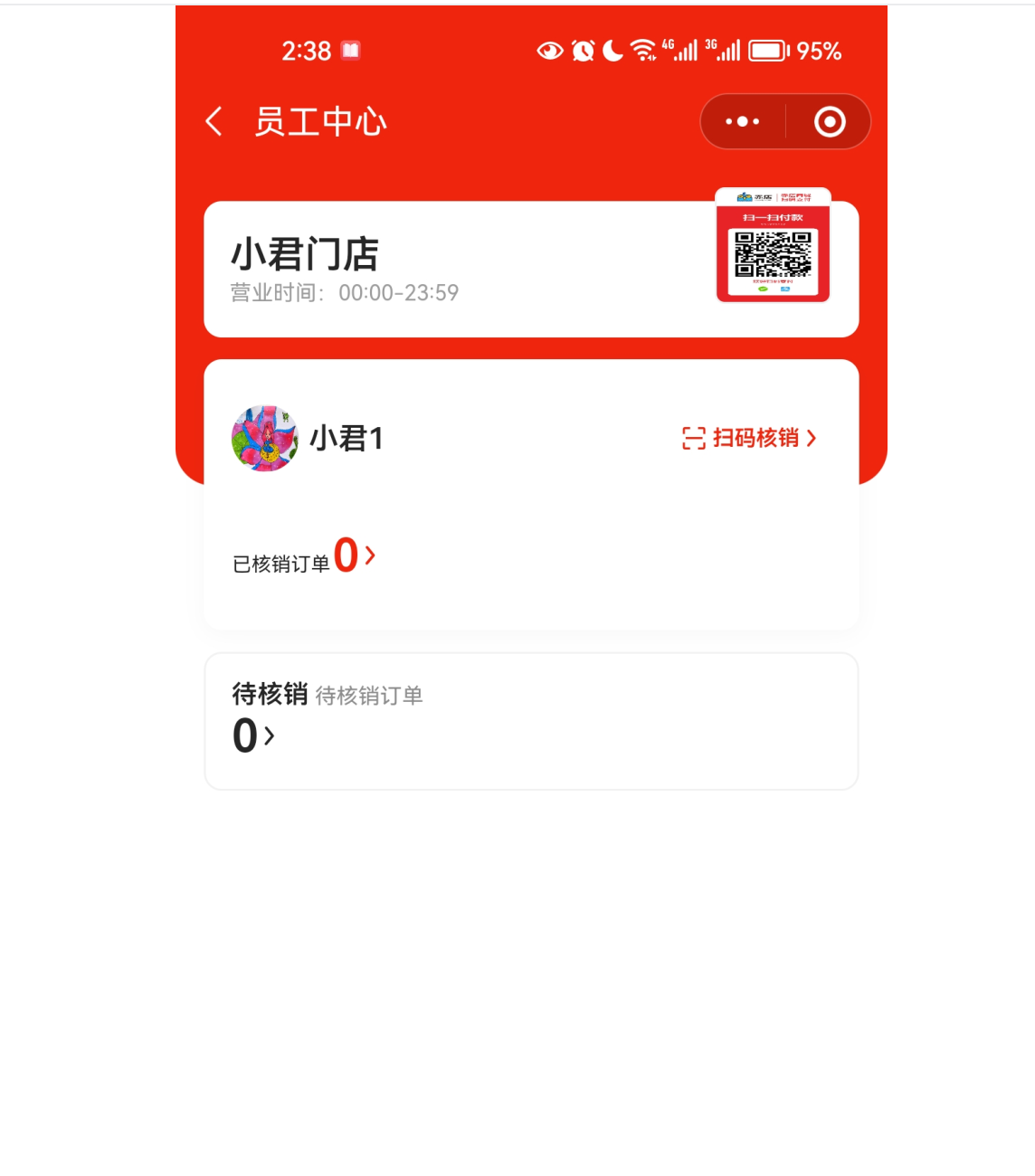
Task: Tap the 小君1 avatar
Action: click(x=264, y=439)
